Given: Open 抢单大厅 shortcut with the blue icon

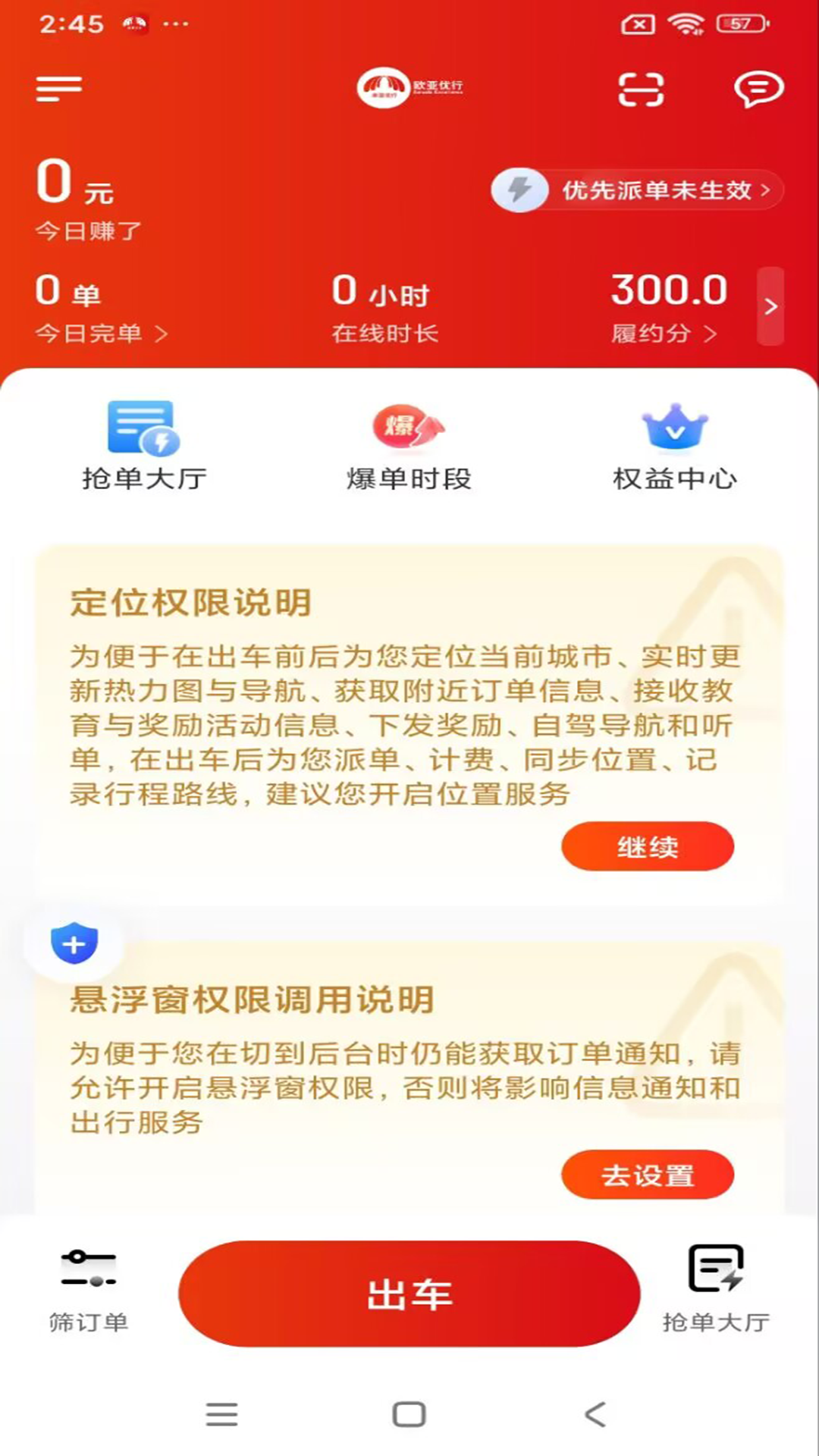Looking at the screenshot, I should [x=143, y=447].
